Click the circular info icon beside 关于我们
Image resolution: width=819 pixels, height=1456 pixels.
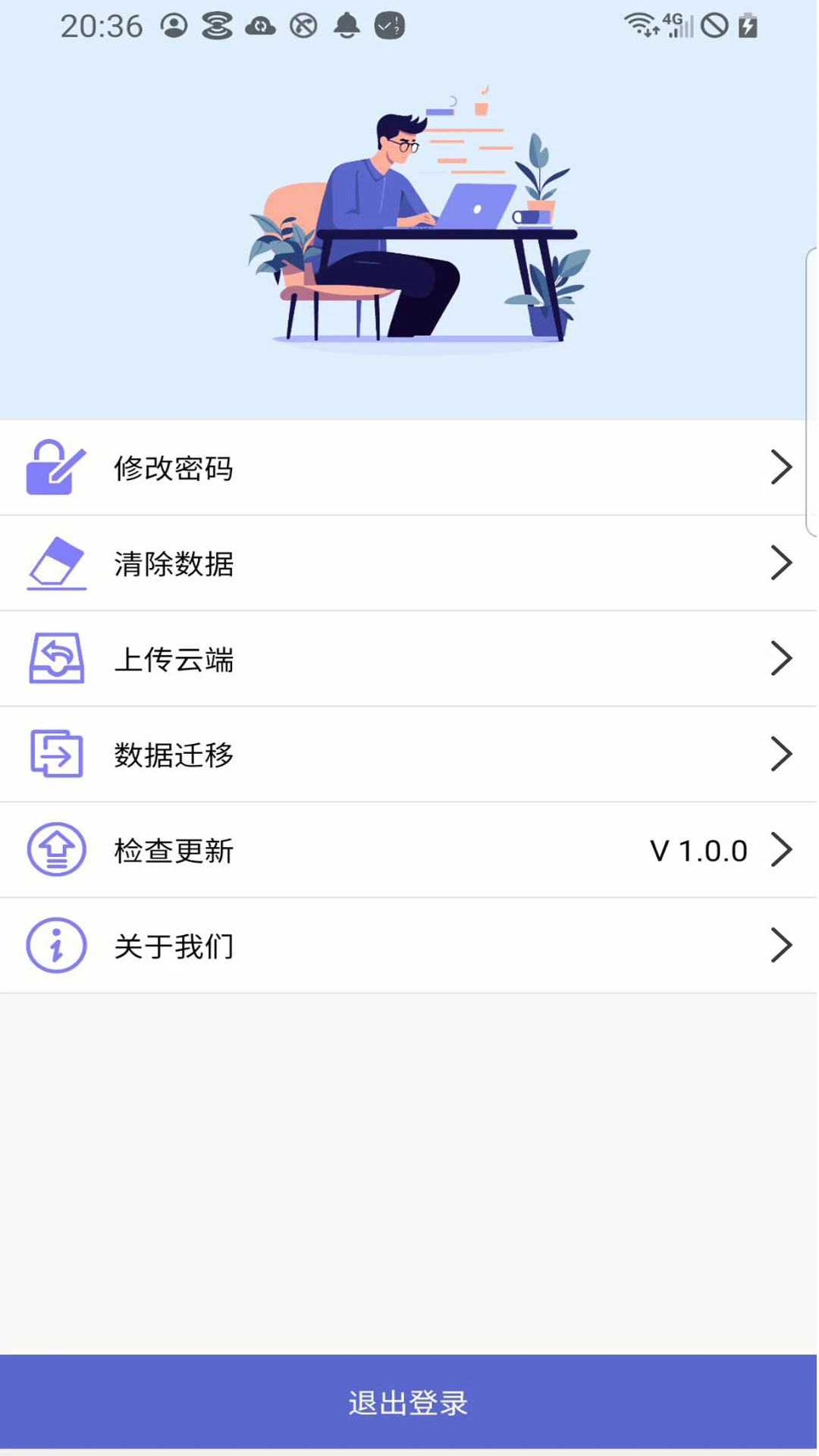(x=56, y=946)
